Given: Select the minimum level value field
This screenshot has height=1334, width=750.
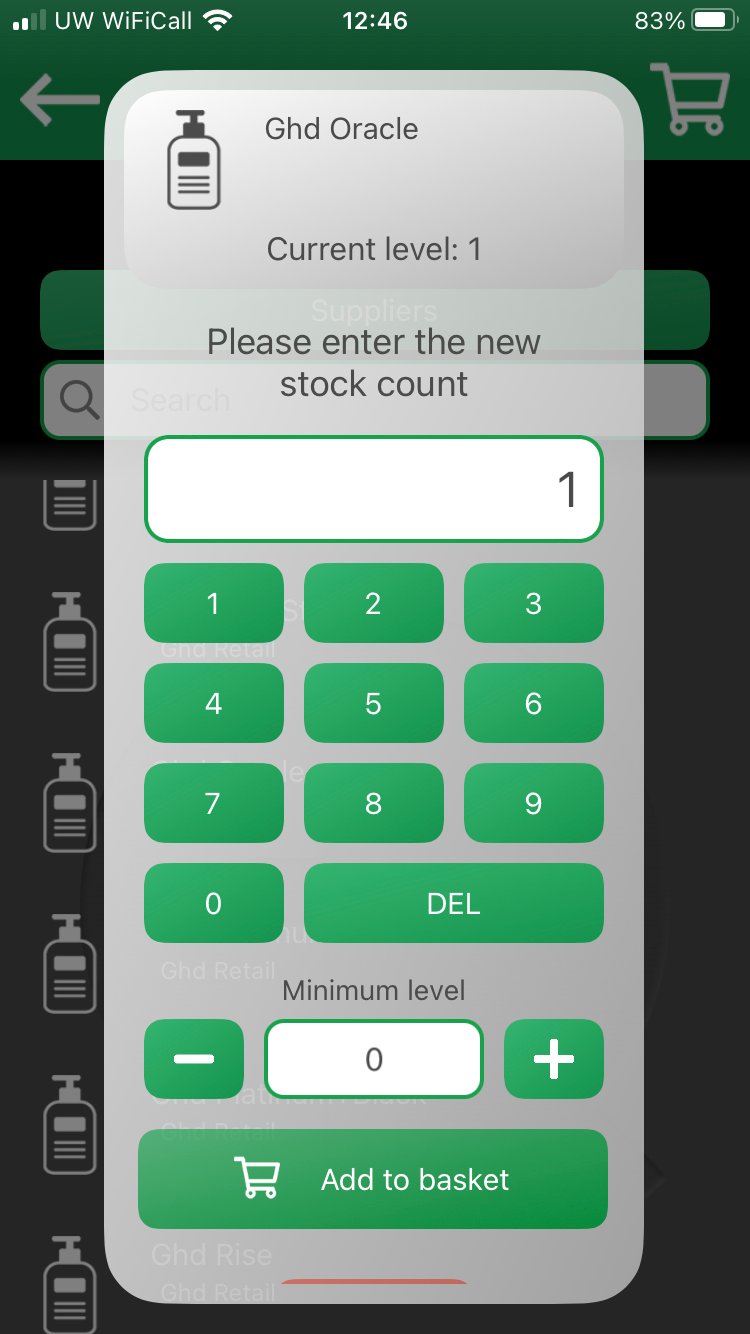Looking at the screenshot, I should 373,1059.
